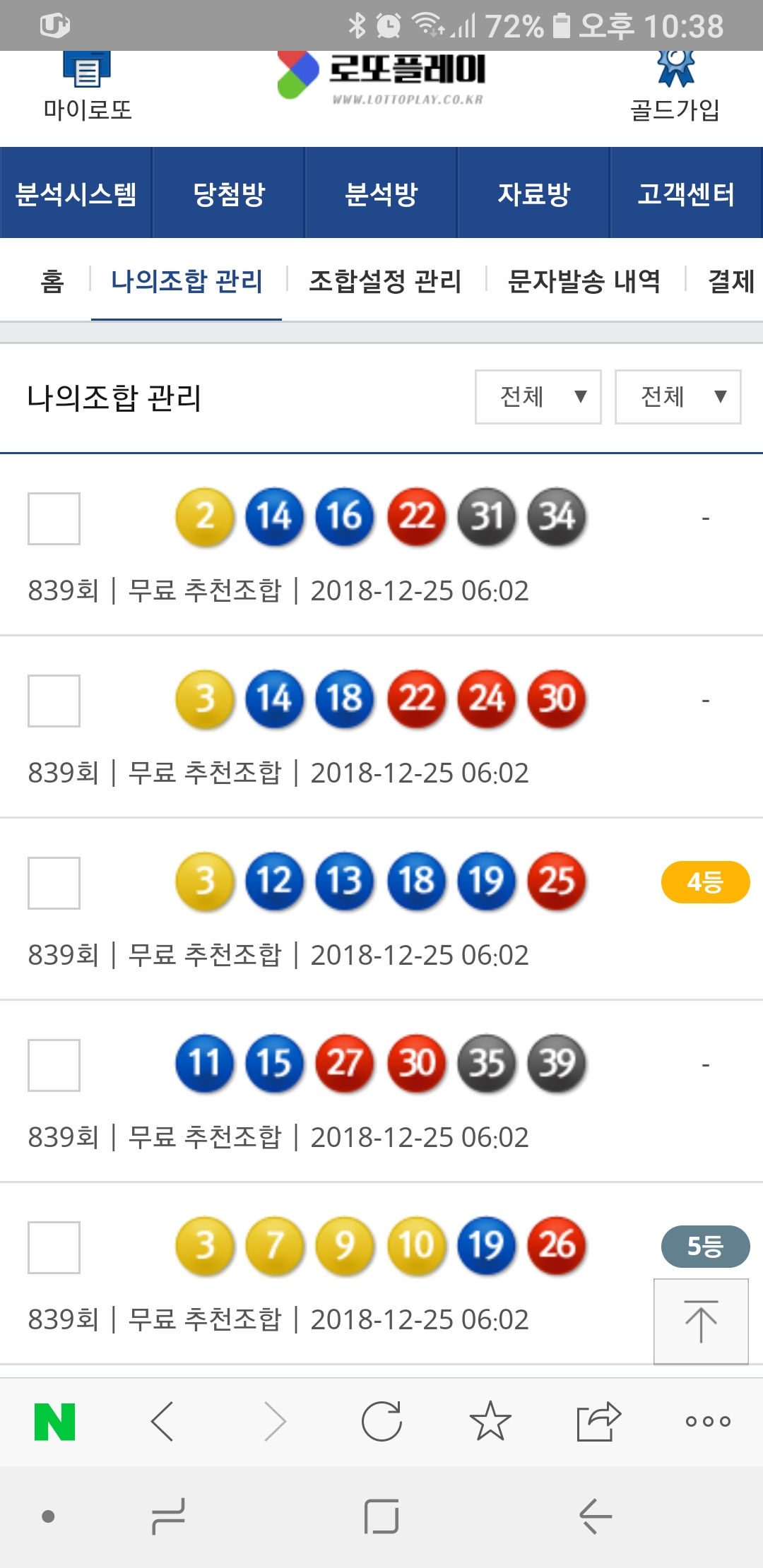
Task: Select the checkbox of the 5등 combination
Action: pos(54,1247)
